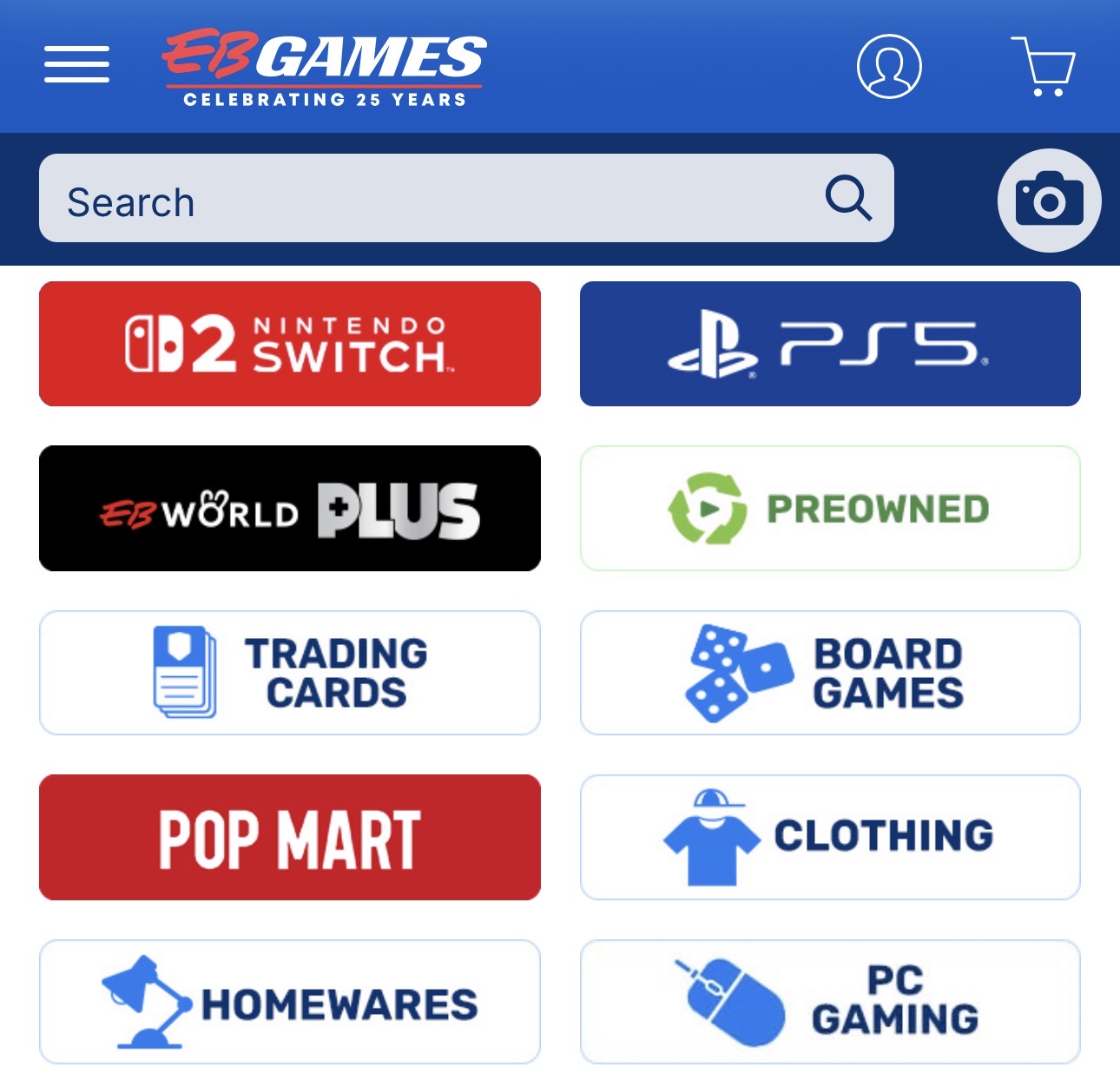Open the account profile icon

click(889, 66)
